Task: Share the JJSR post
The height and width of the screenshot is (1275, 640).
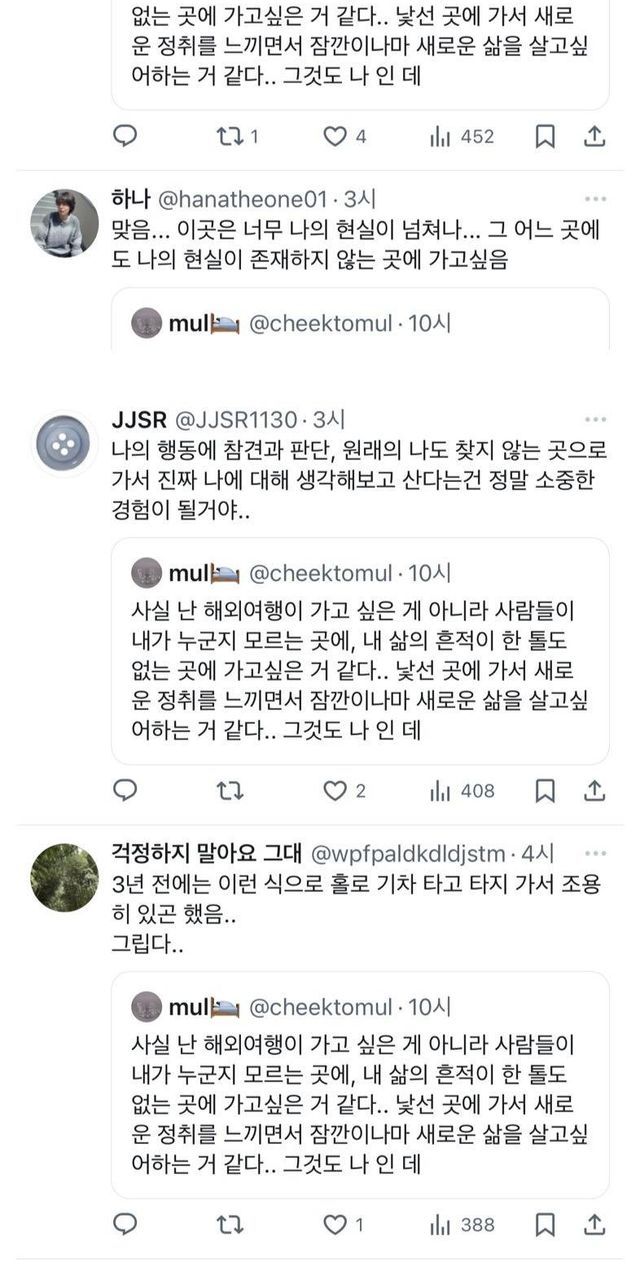Action: (594, 791)
